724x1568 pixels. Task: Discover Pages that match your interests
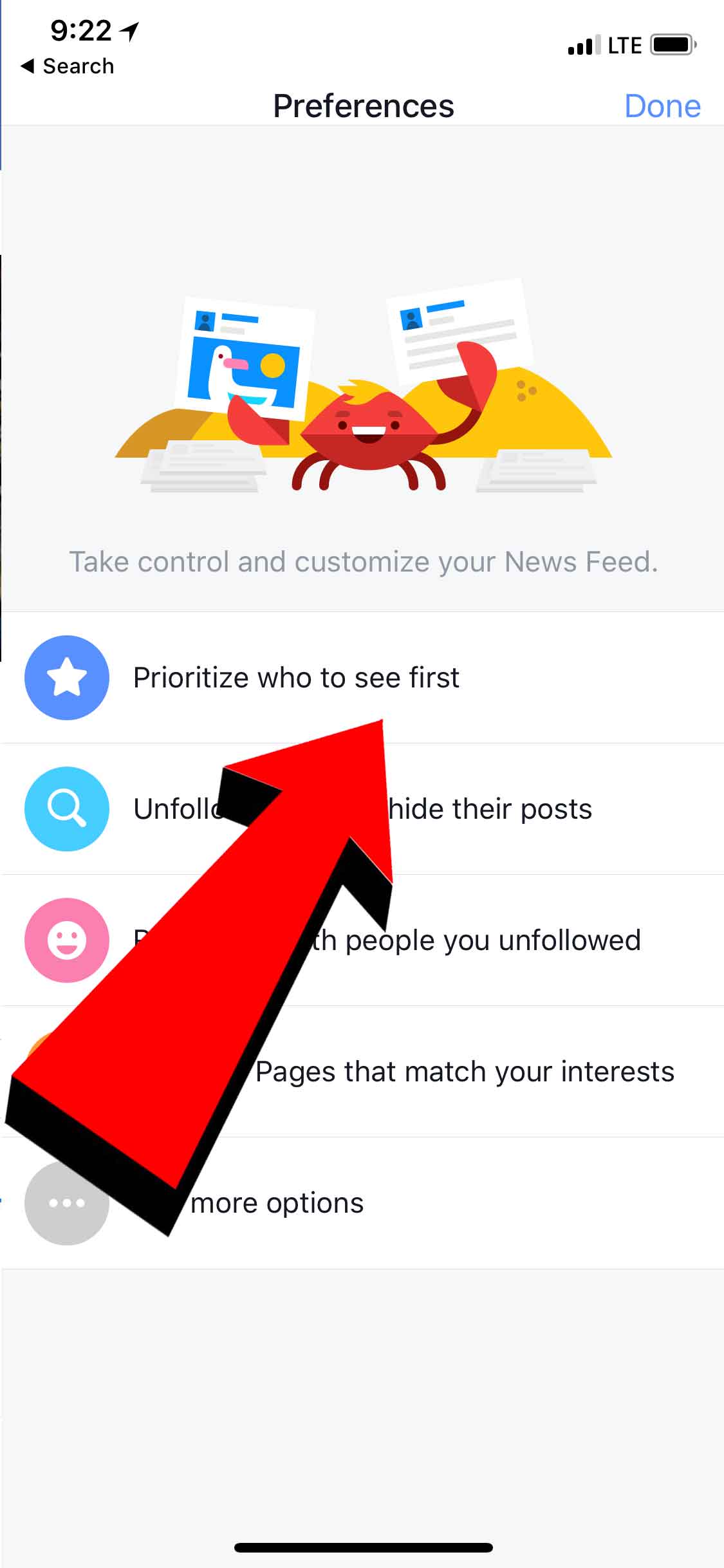click(463, 1072)
